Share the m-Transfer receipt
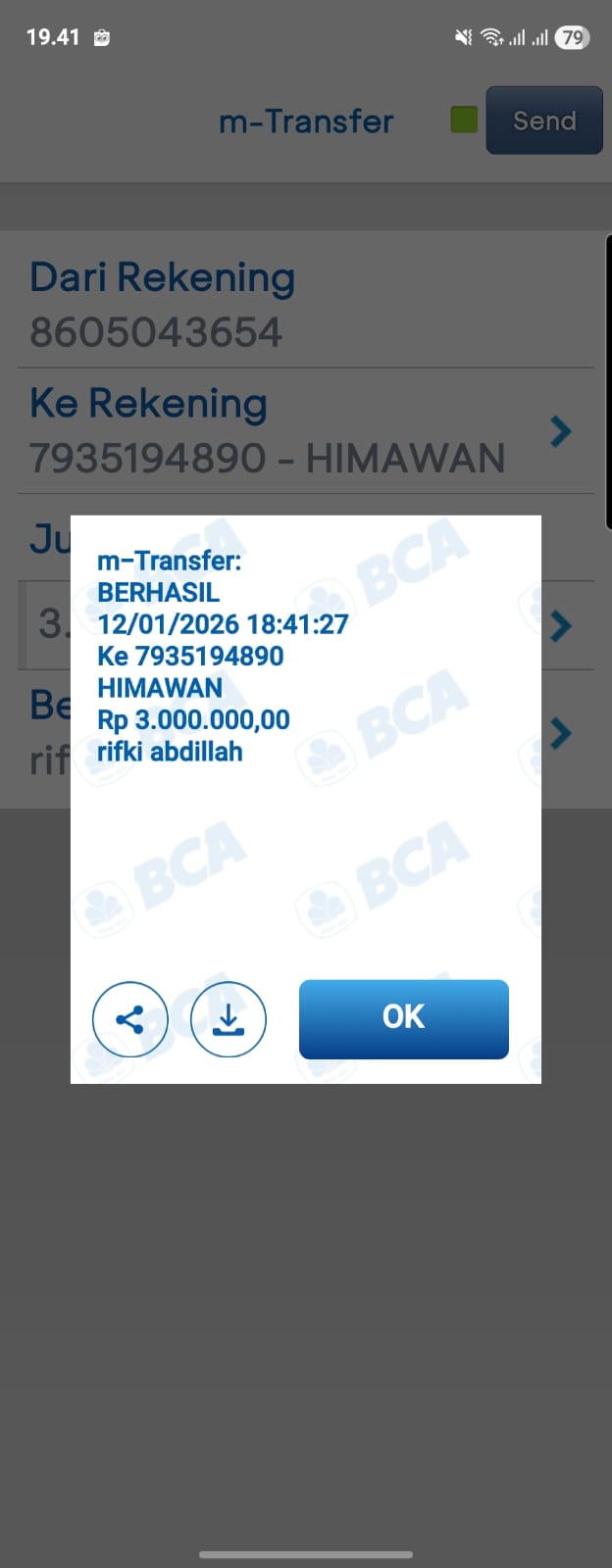 [x=130, y=1019]
